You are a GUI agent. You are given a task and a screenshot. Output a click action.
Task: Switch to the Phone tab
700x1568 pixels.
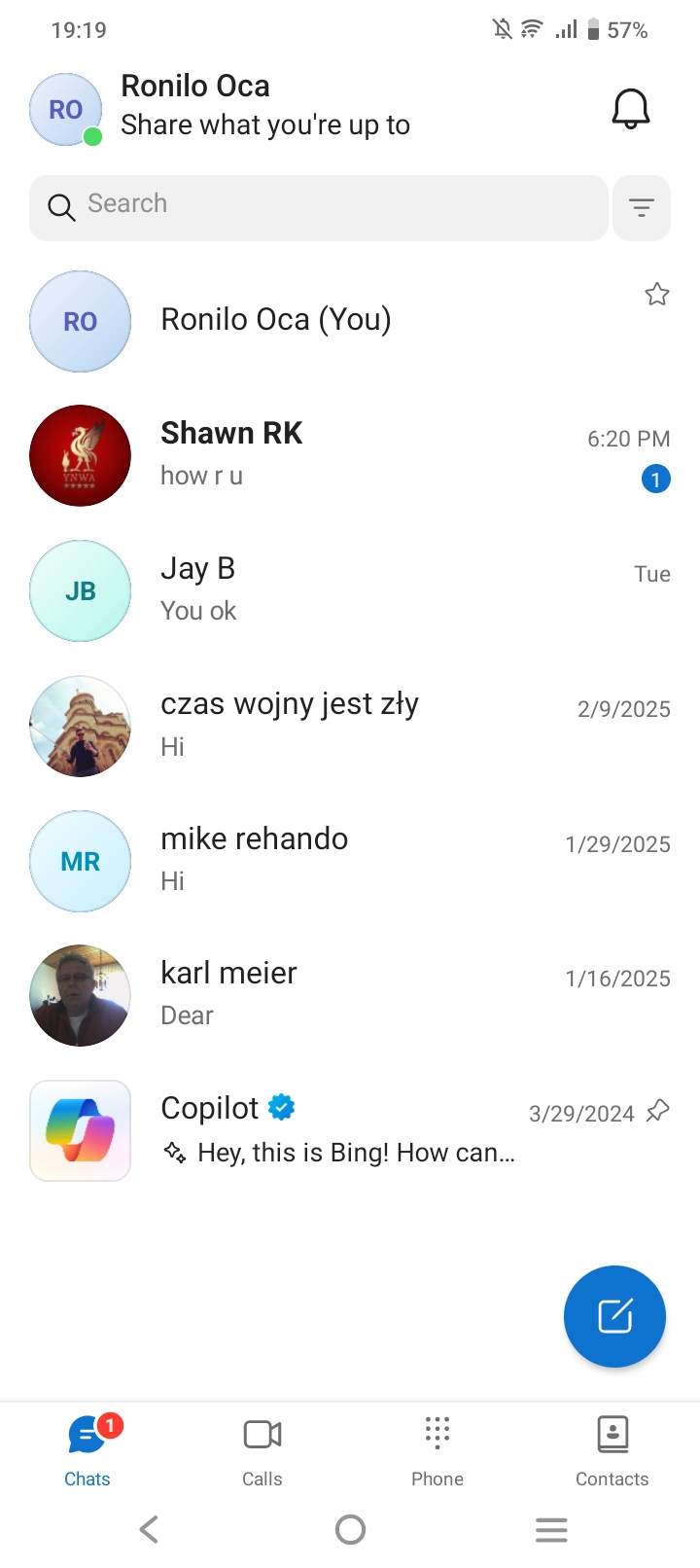coord(437,1451)
